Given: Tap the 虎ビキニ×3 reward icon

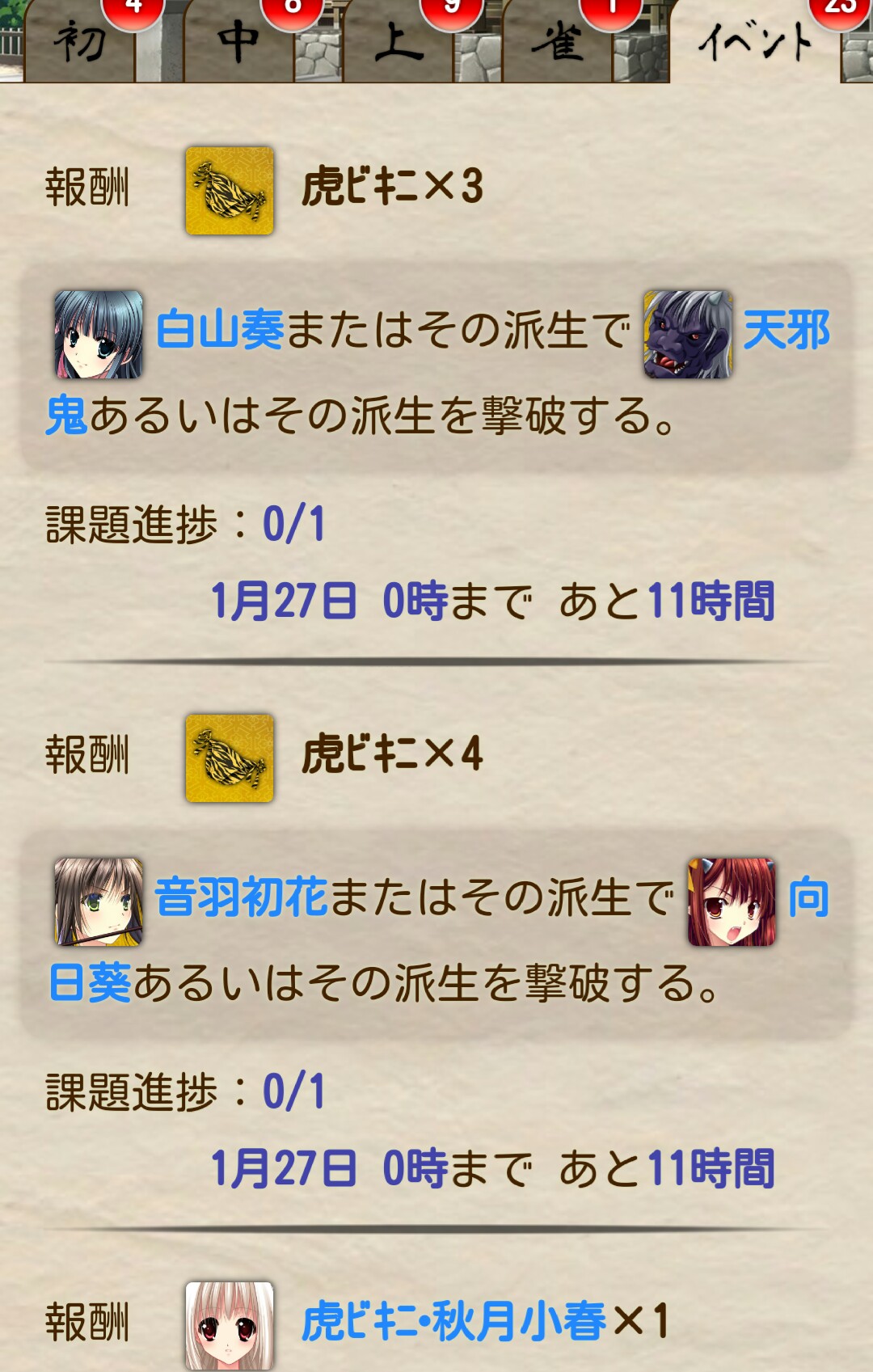Looking at the screenshot, I should point(230,191).
